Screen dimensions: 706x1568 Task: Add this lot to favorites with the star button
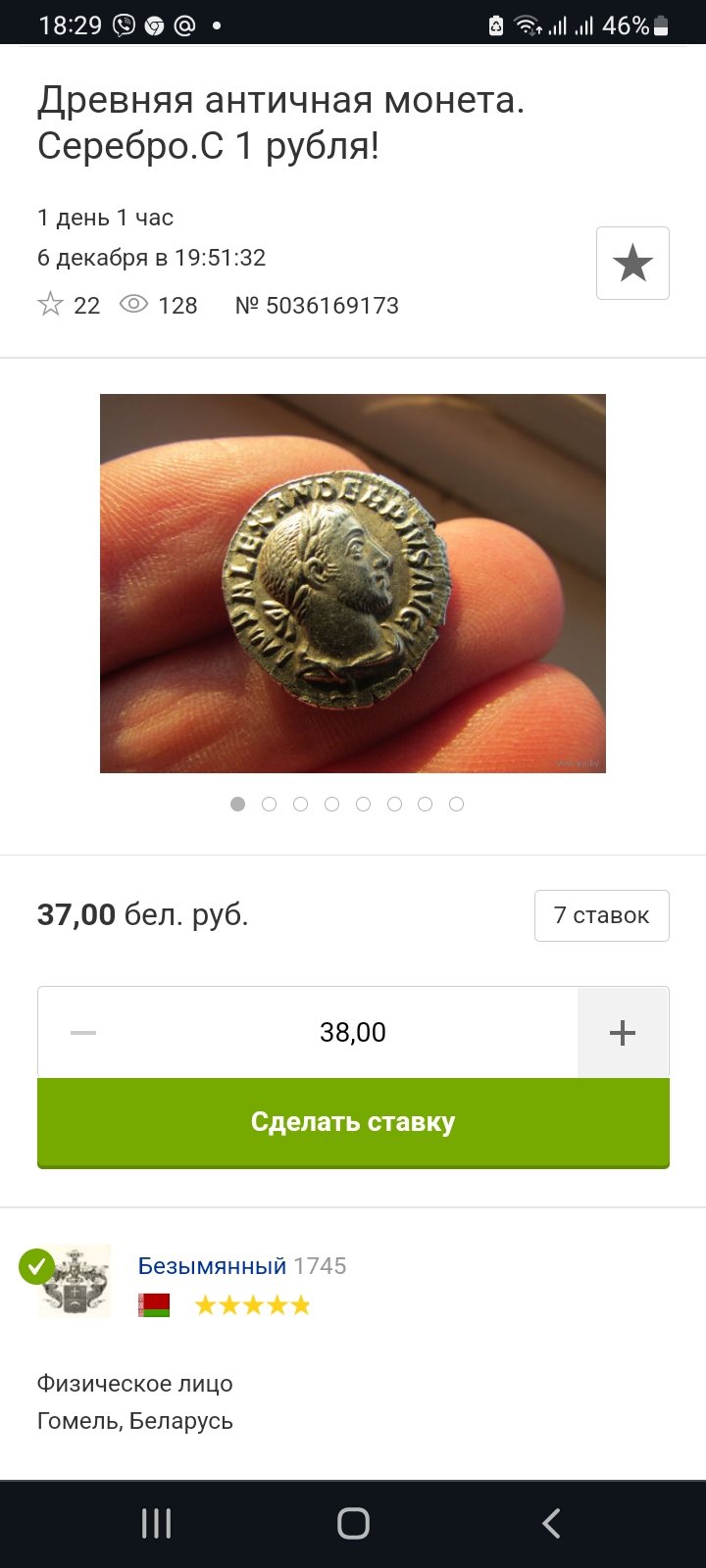(632, 263)
